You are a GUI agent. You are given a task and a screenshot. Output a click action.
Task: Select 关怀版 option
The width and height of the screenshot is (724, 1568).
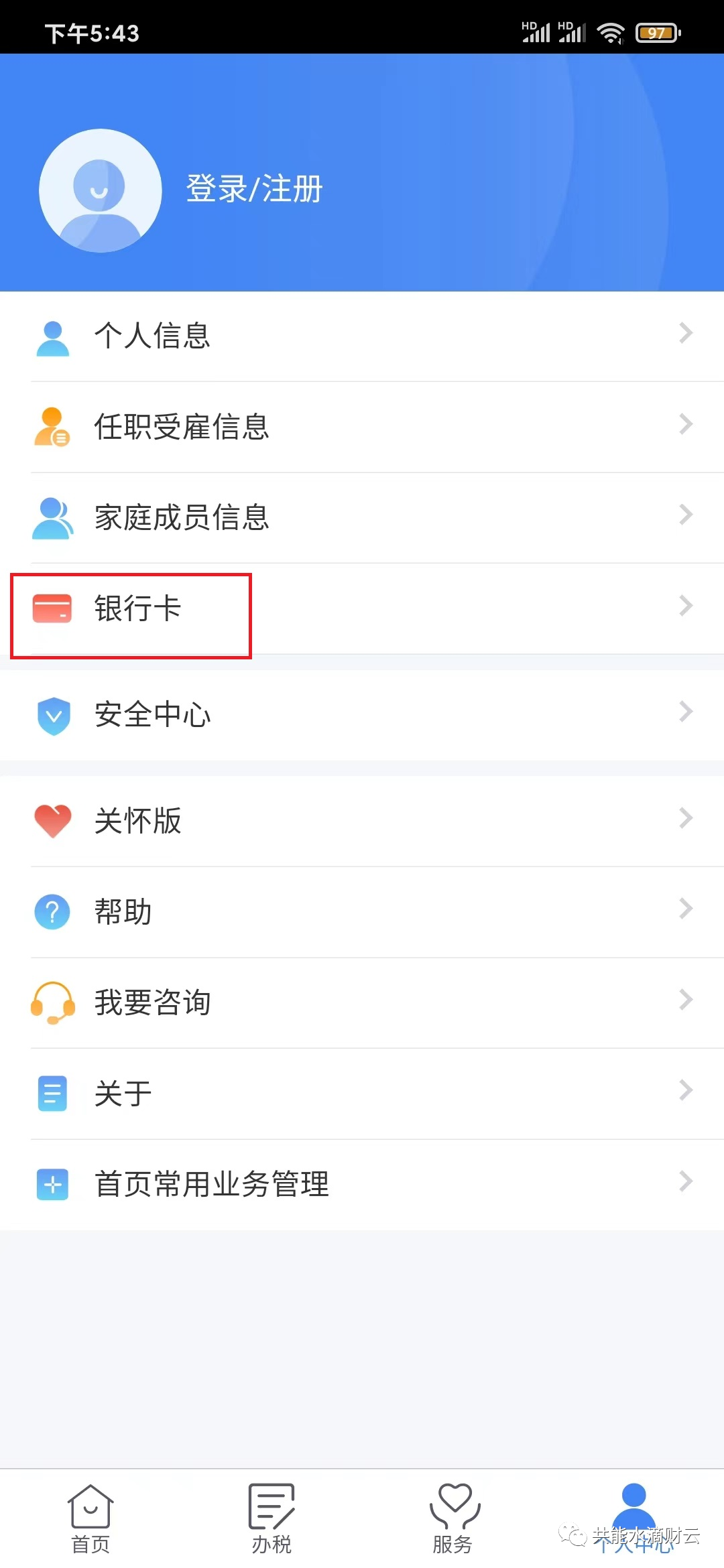362,821
